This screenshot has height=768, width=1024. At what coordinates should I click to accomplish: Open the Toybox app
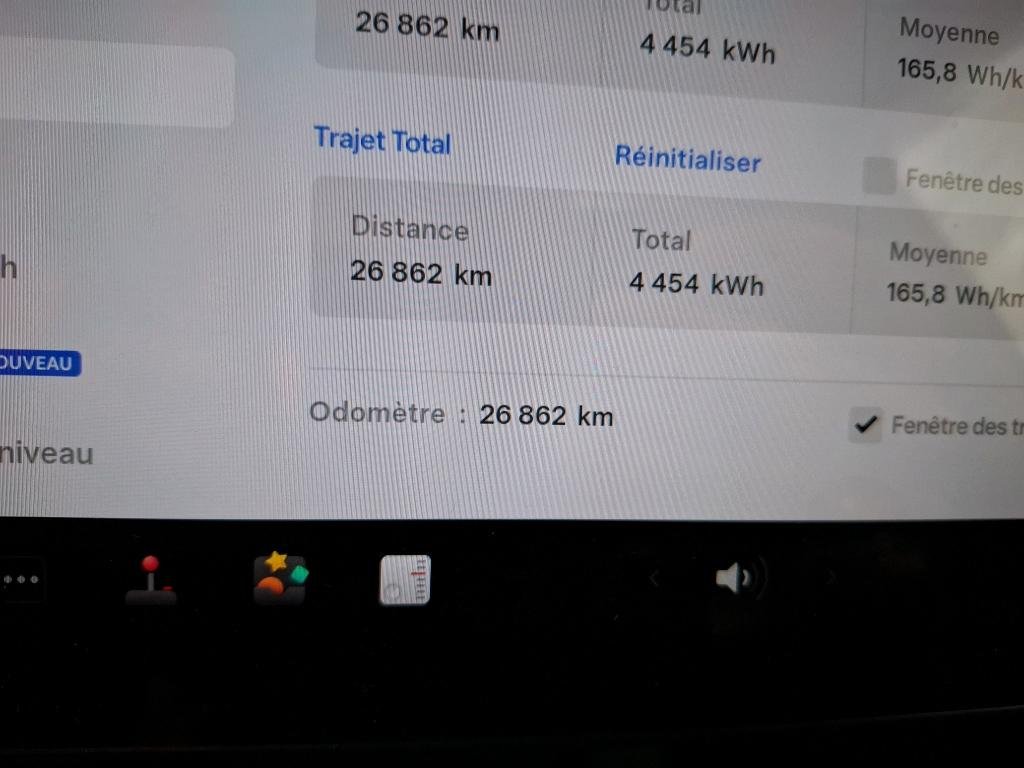pos(280,578)
